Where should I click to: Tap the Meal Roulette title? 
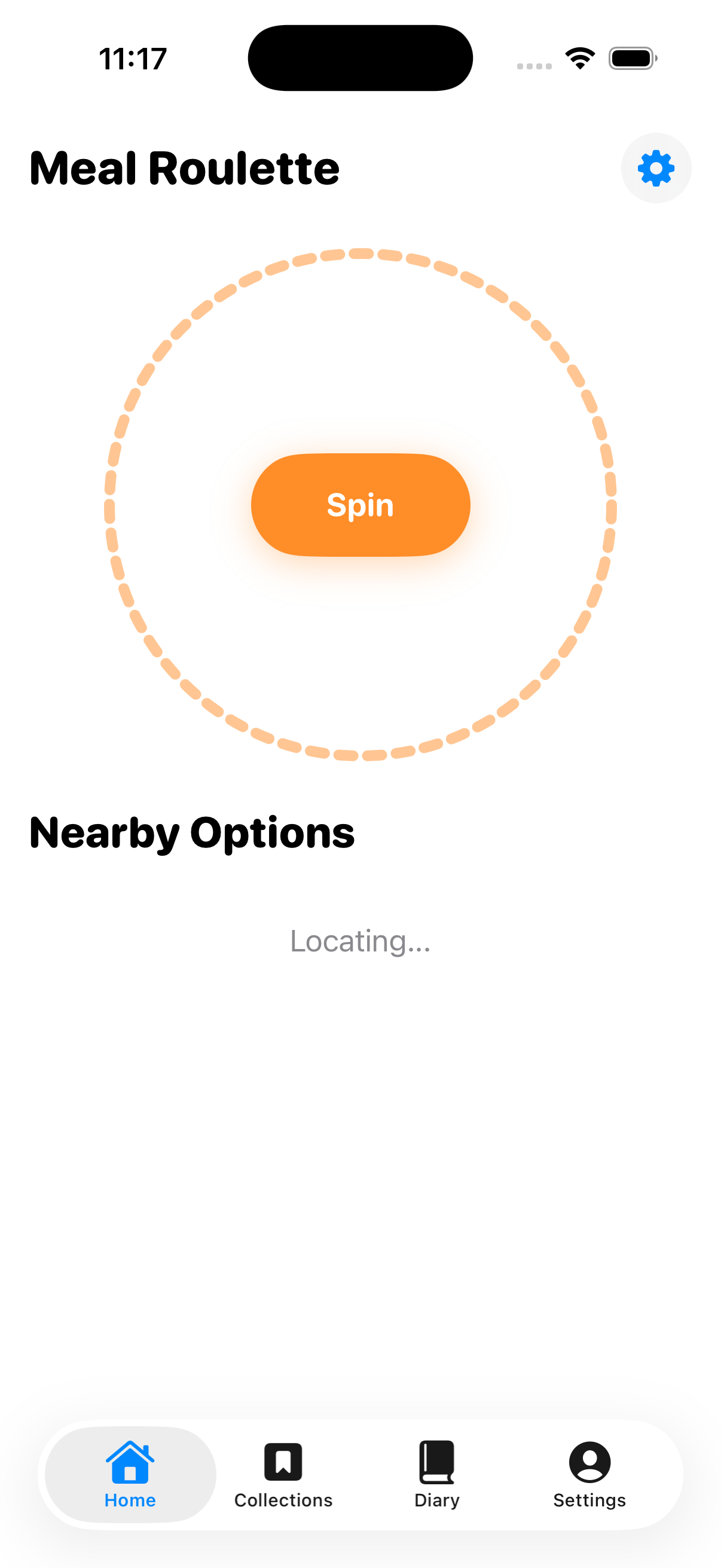184,169
